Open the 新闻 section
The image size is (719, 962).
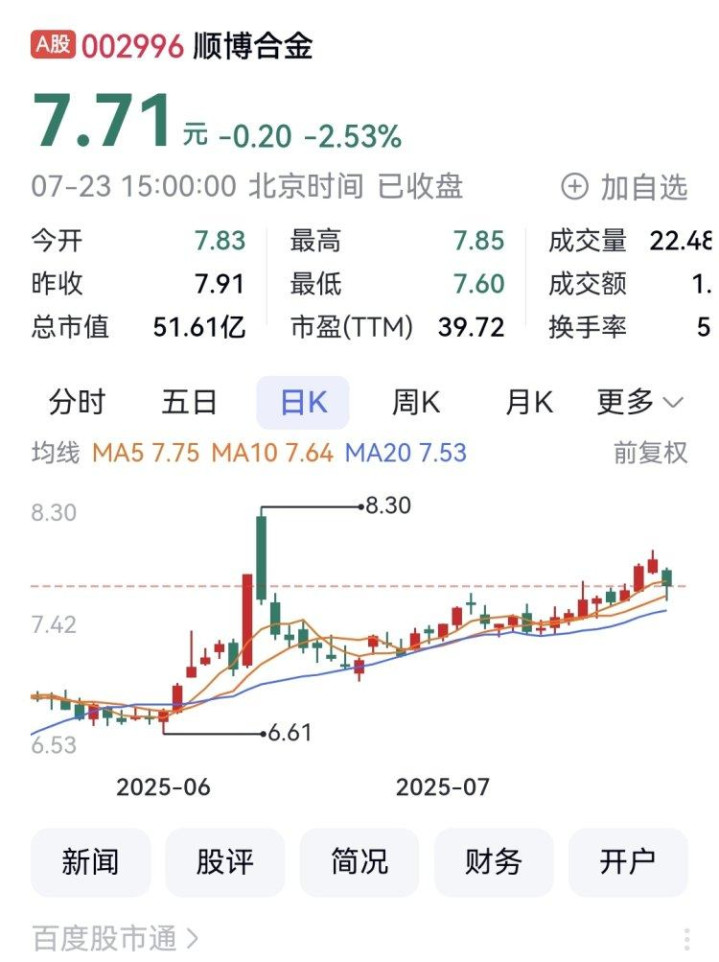90,862
